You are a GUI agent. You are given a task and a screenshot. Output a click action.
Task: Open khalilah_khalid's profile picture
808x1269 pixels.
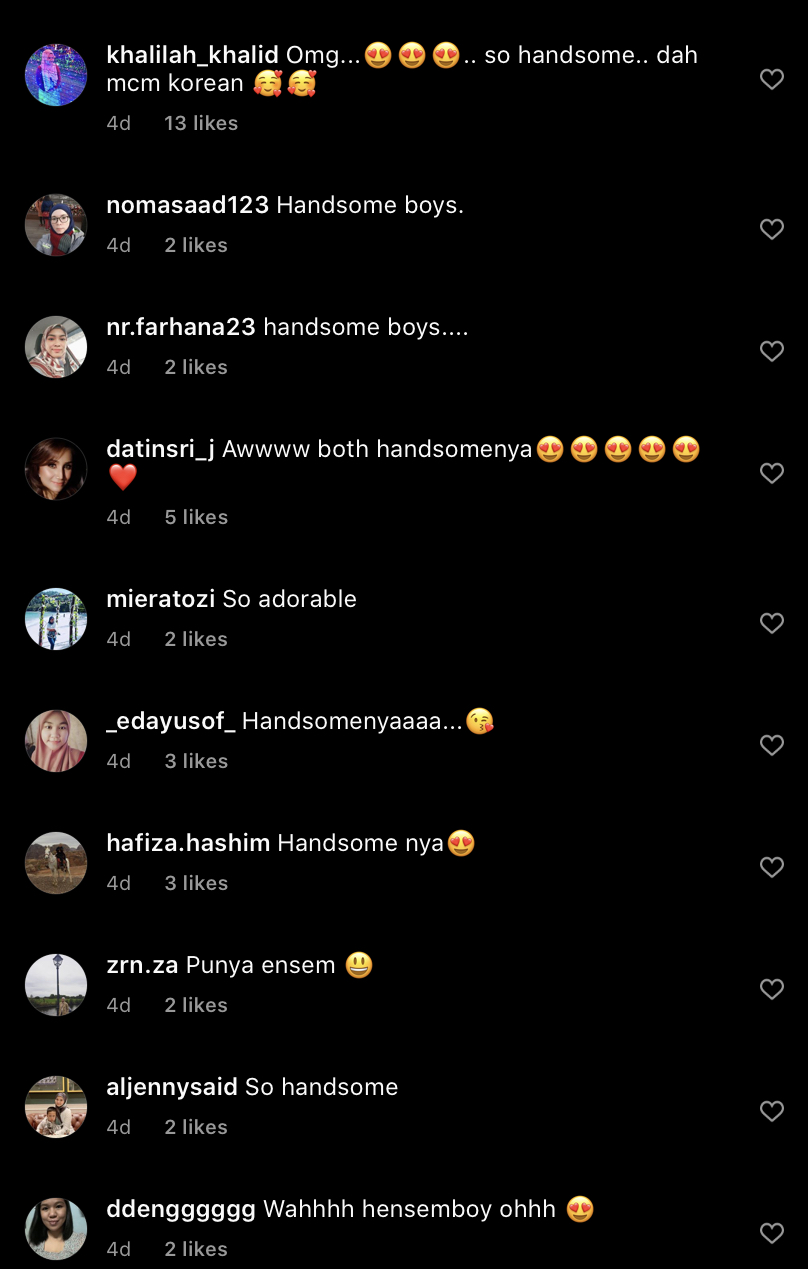(56, 75)
